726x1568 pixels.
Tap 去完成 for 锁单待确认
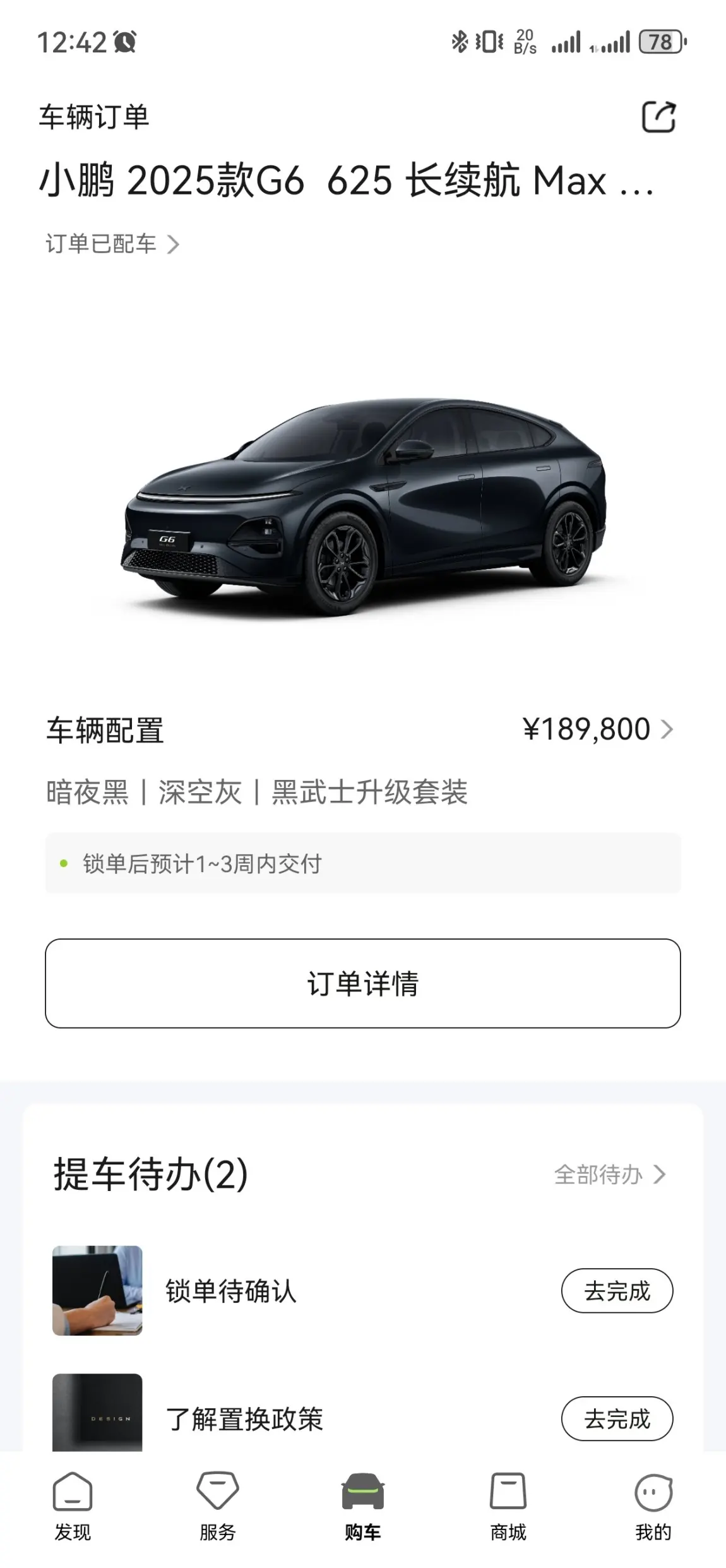tap(617, 1291)
